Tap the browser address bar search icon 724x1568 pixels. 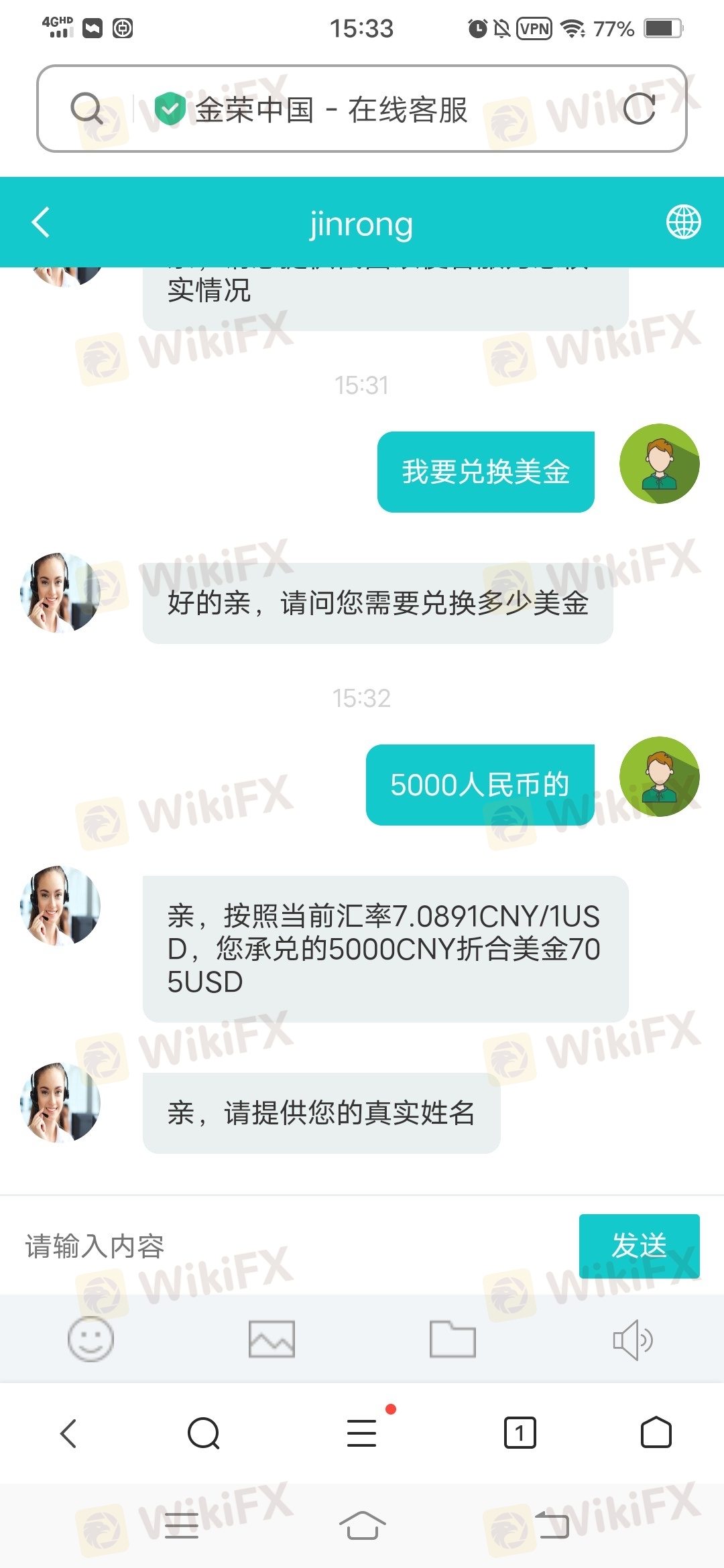coord(87,109)
